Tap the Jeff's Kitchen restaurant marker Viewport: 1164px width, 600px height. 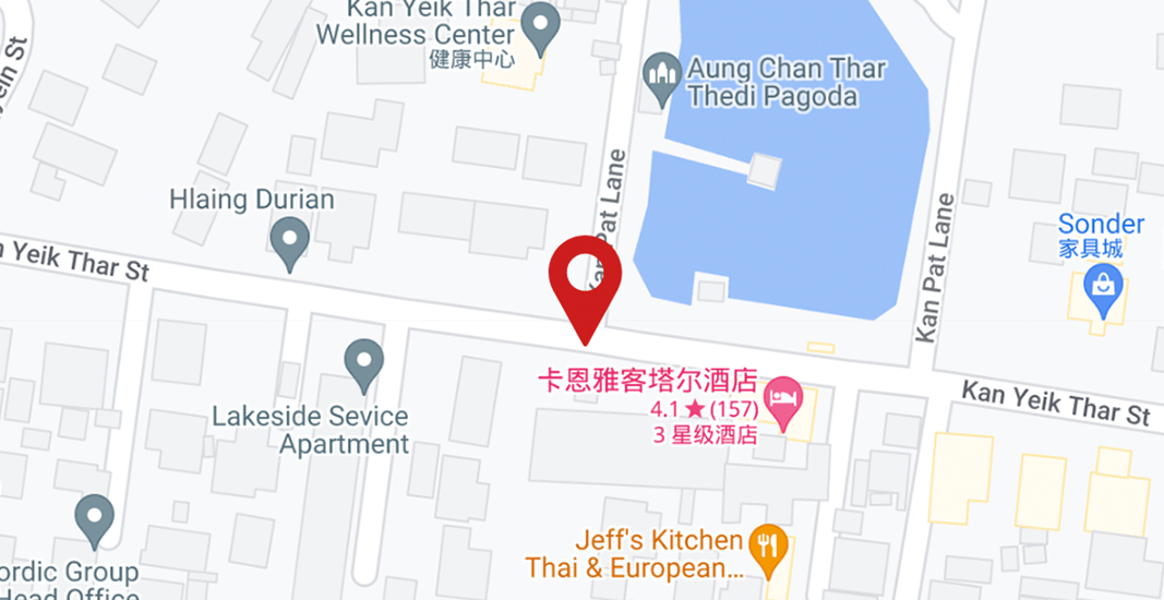point(768,549)
